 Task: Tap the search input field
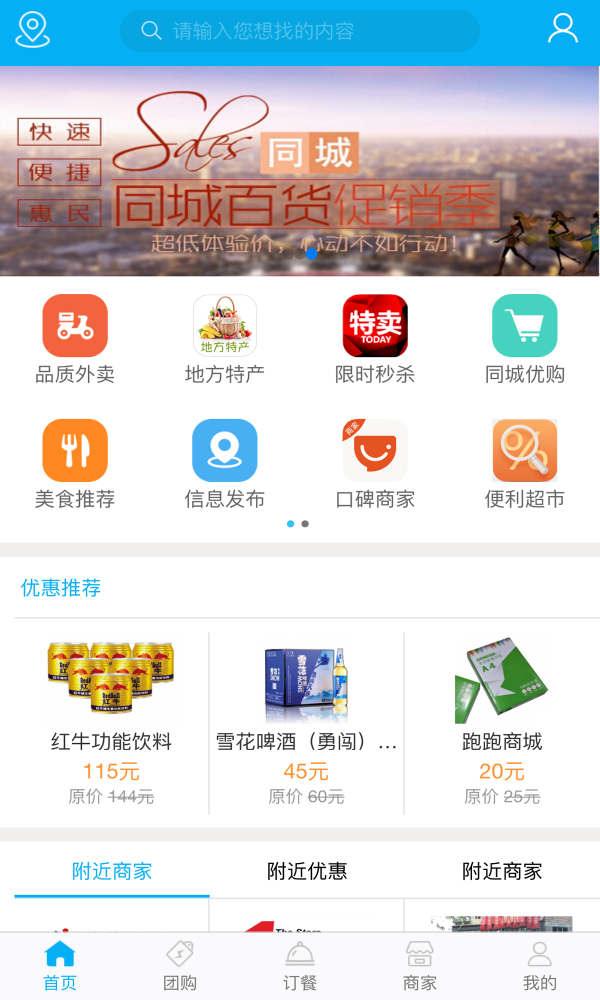point(300,31)
